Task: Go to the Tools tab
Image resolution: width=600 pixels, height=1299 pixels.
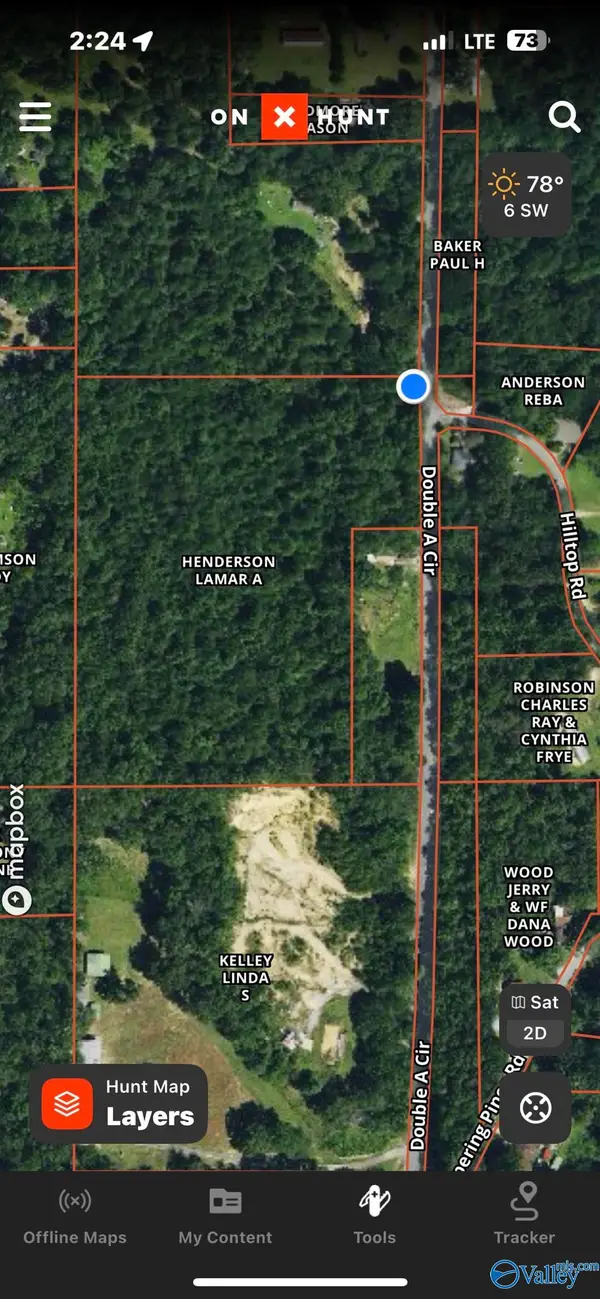Action: 375,1215
